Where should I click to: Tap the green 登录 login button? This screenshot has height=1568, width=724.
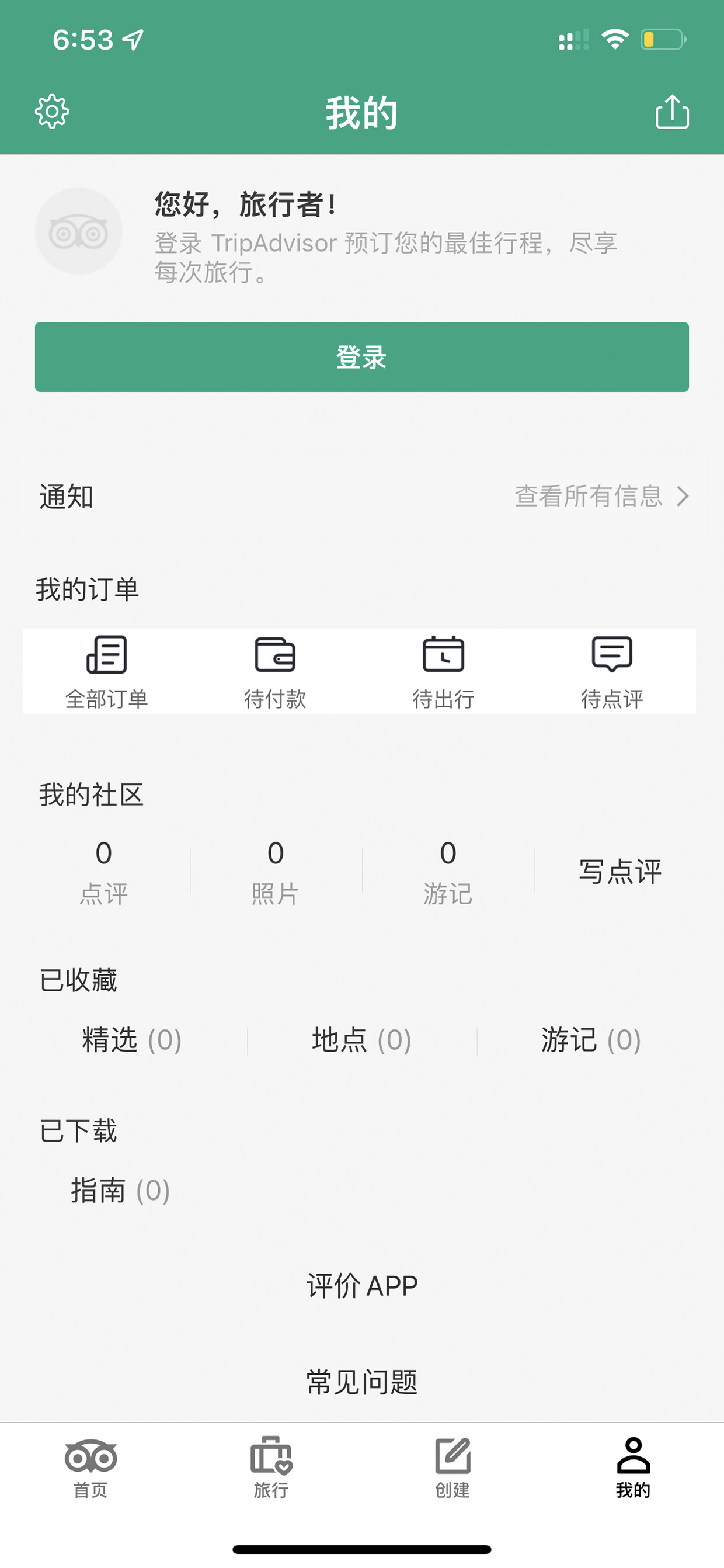(361, 357)
